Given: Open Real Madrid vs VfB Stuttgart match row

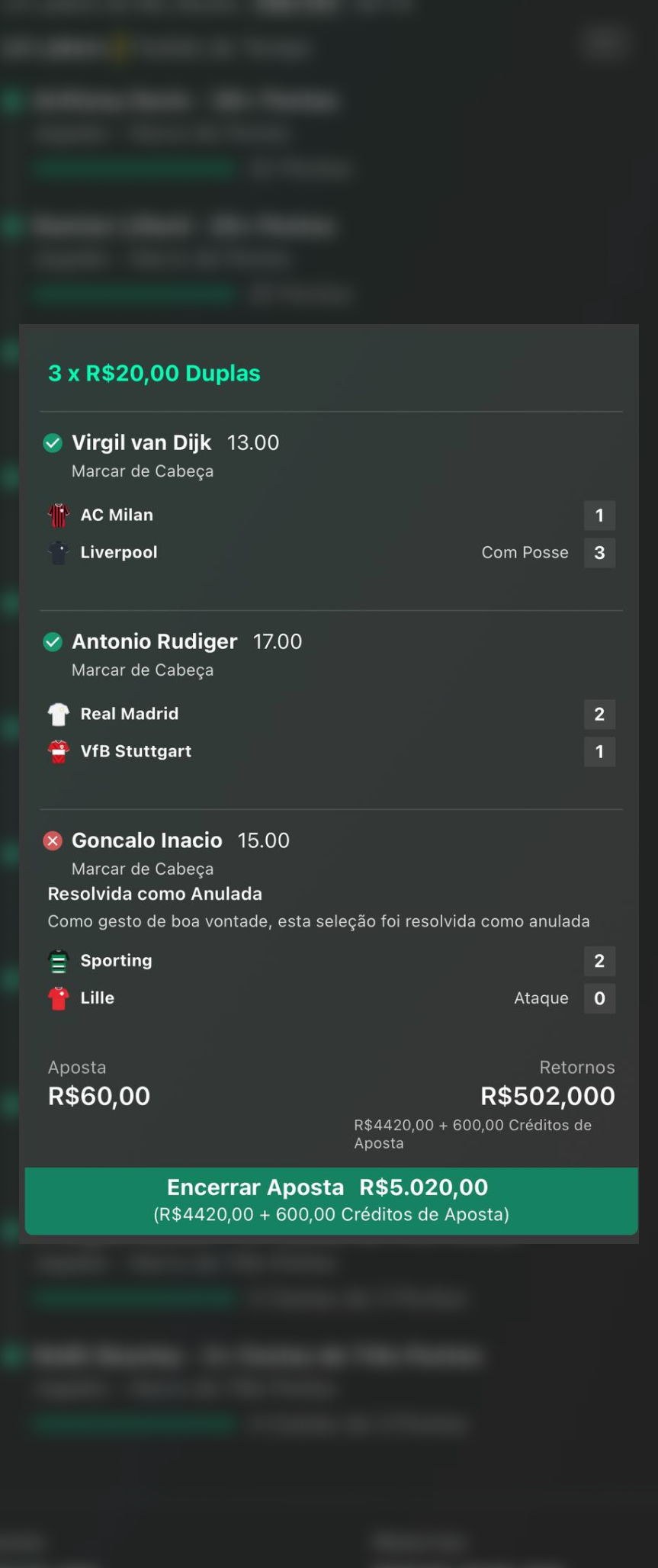Looking at the screenshot, I should click(331, 732).
